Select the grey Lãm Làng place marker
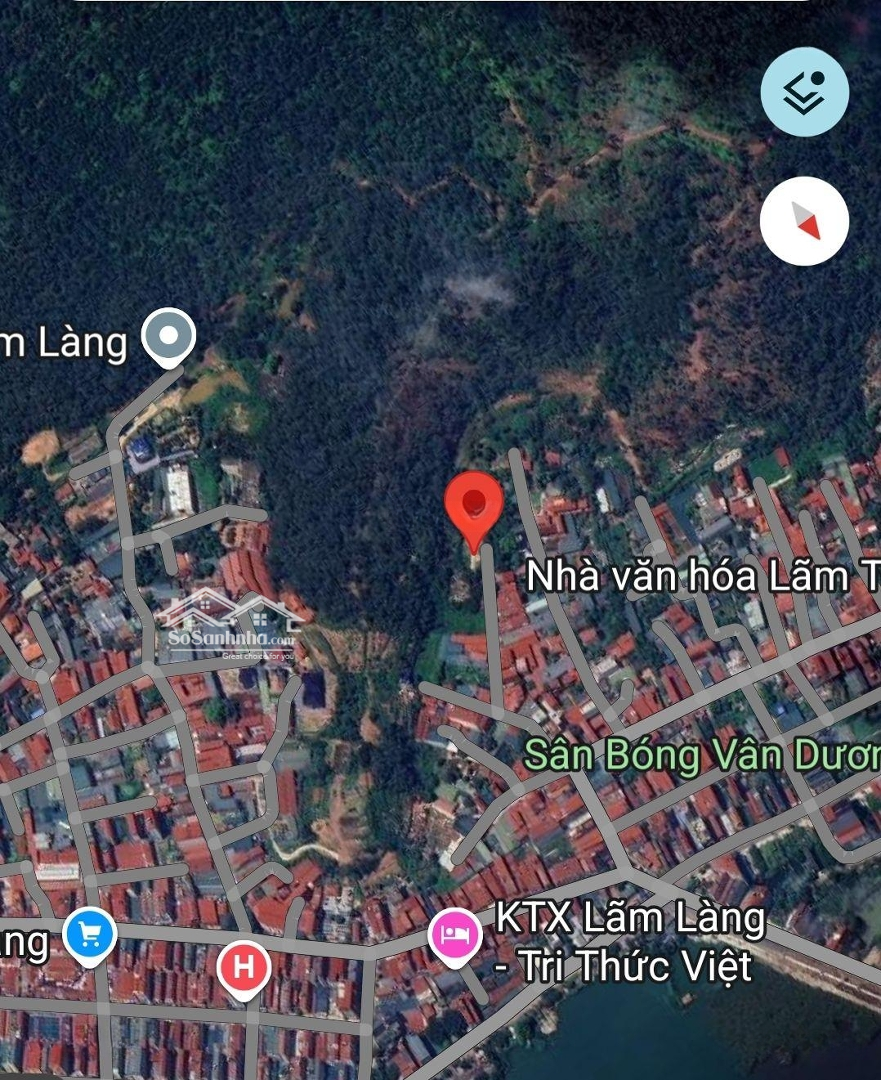This screenshot has width=881, height=1080. (x=168, y=336)
